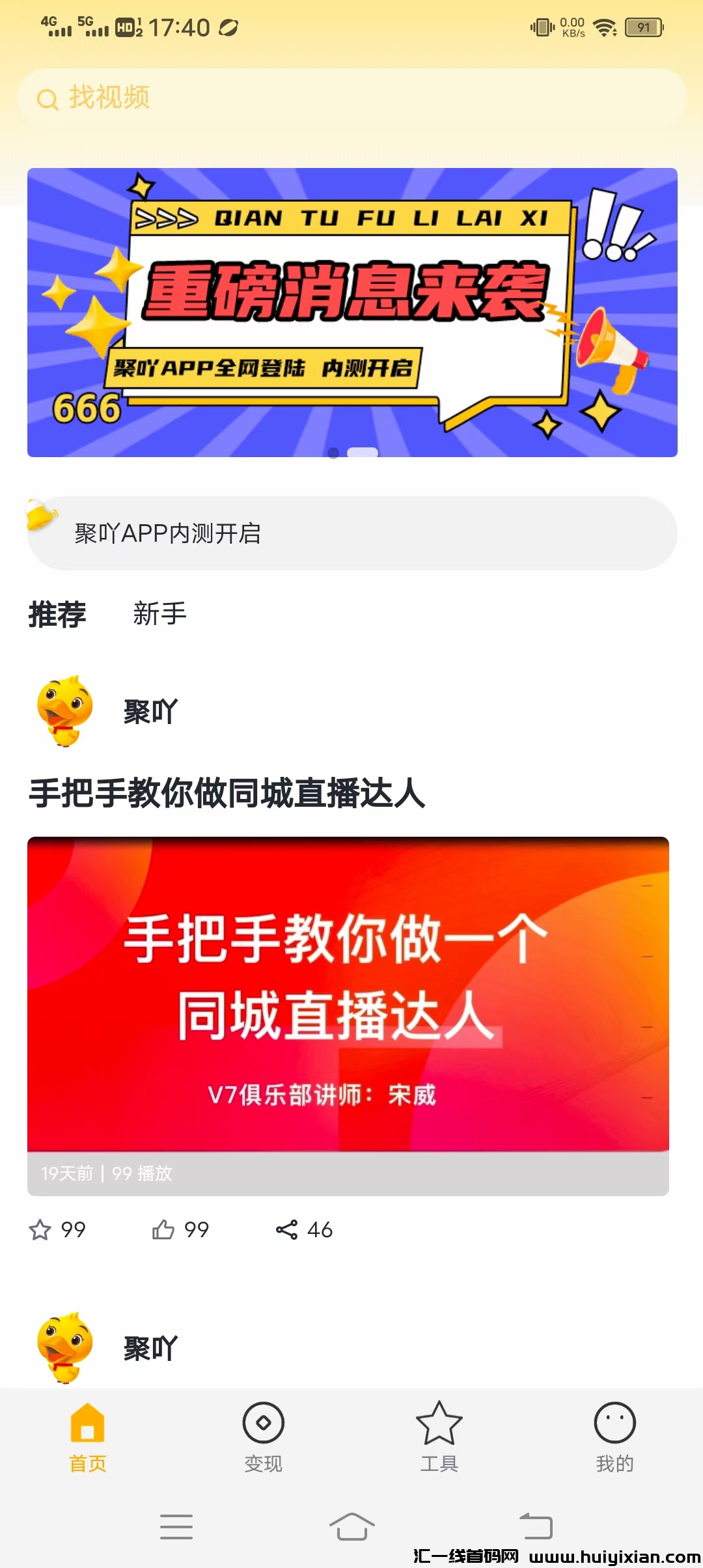Select the 首页 home icon
This screenshot has height=1568, width=703.
pyautogui.click(x=87, y=1423)
